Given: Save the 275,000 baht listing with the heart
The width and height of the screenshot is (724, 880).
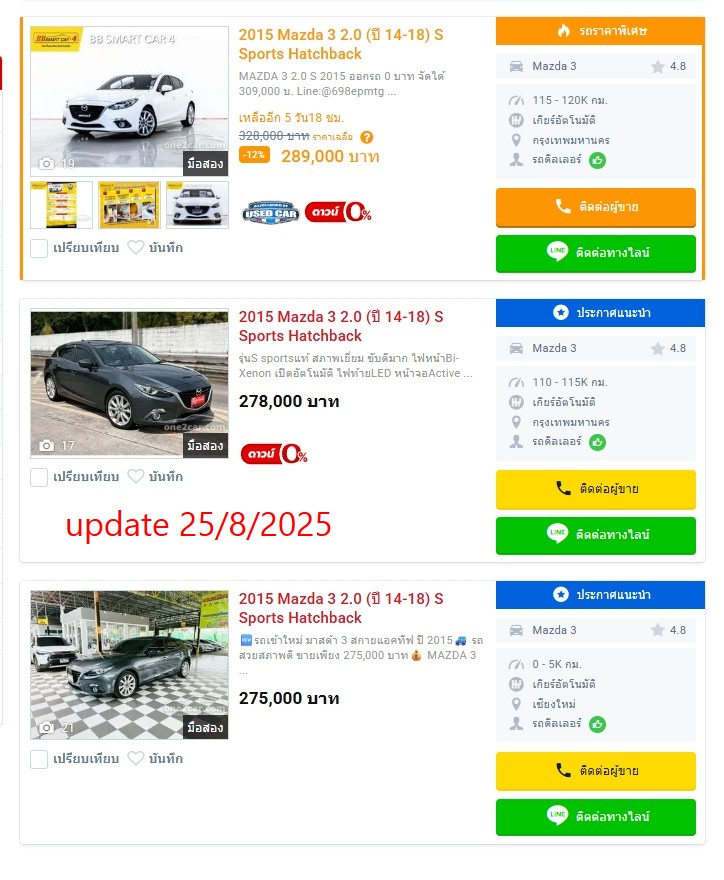Looking at the screenshot, I should coord(136,759).
